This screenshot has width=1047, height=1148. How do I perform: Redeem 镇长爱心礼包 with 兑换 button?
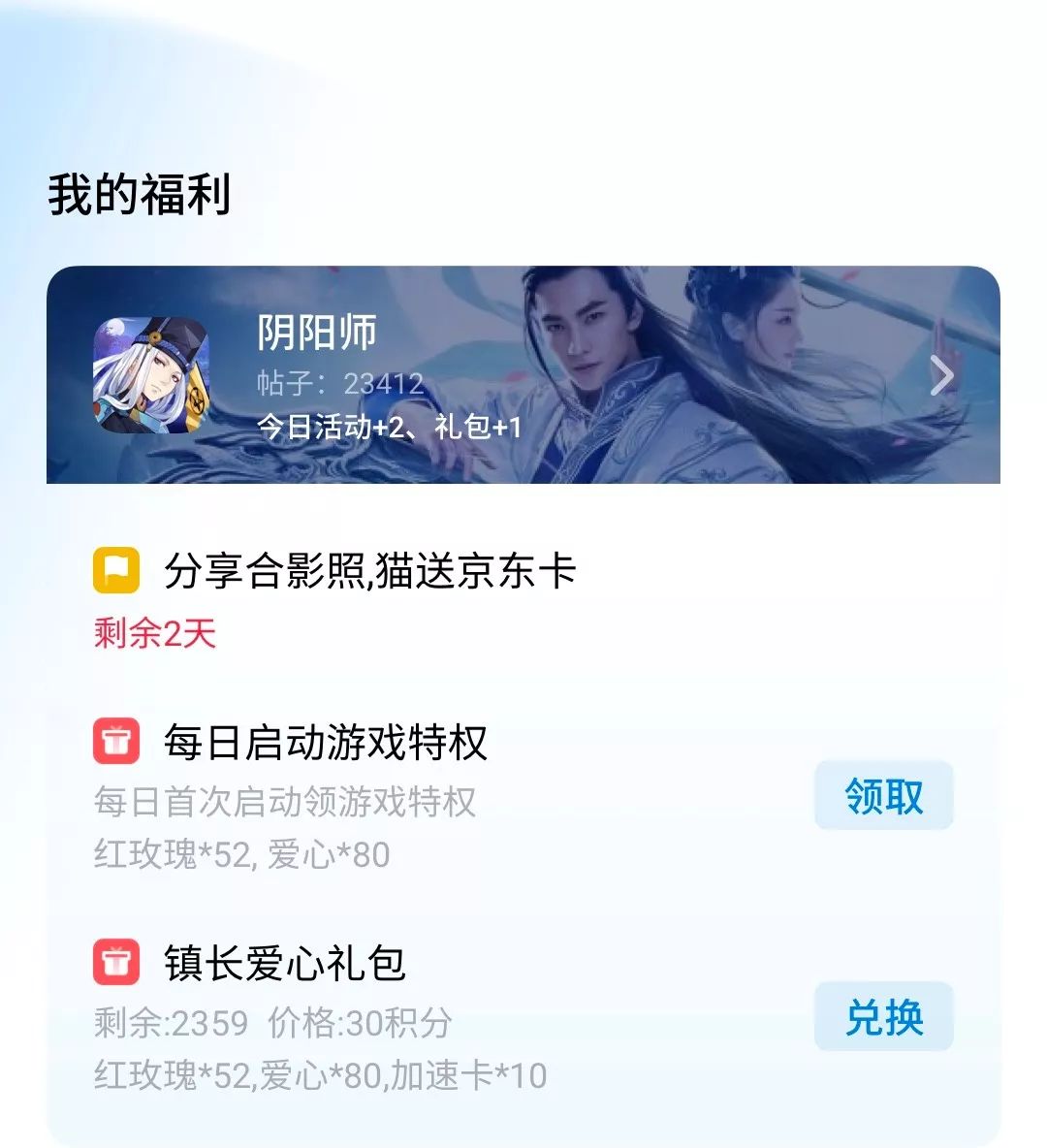[883, 1017]
